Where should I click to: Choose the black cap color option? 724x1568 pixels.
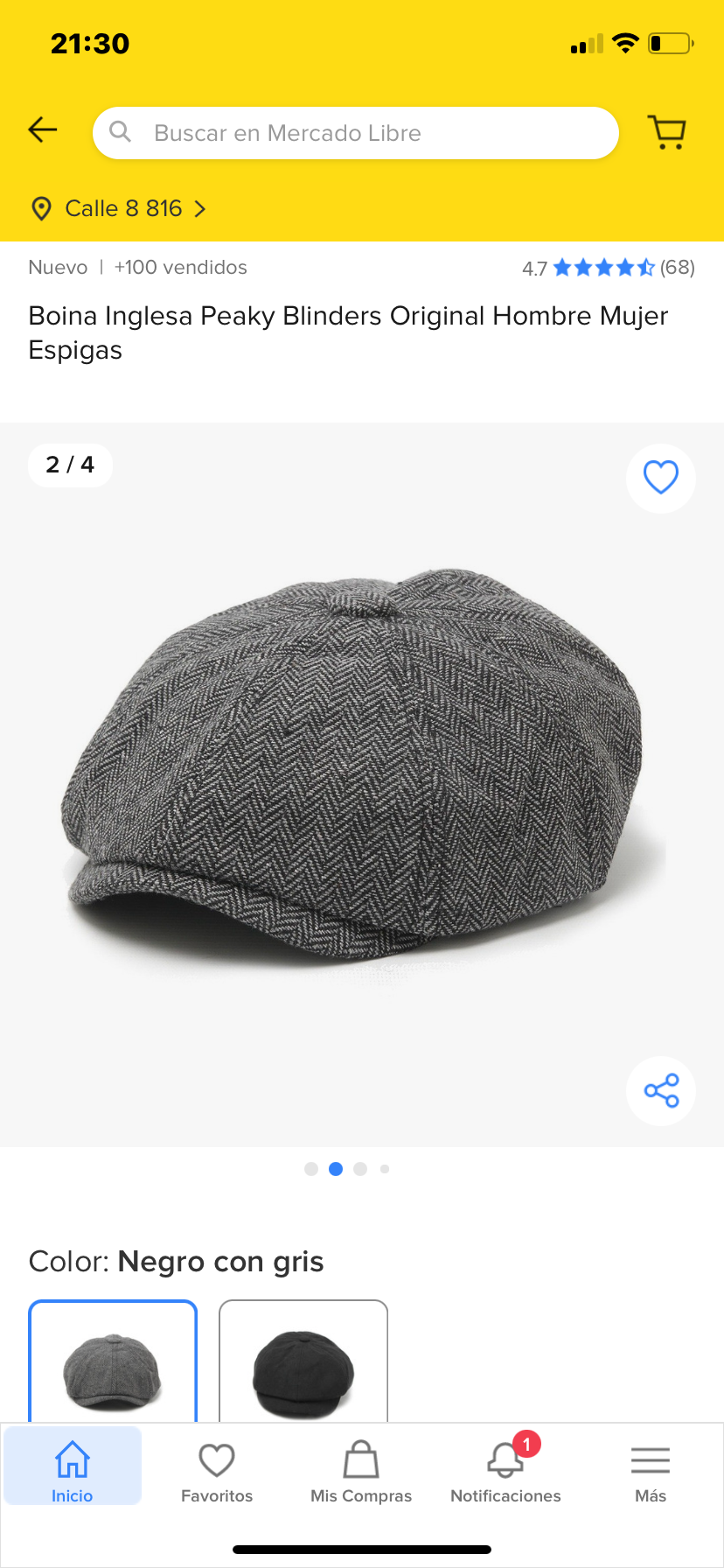coord(303,1363)
